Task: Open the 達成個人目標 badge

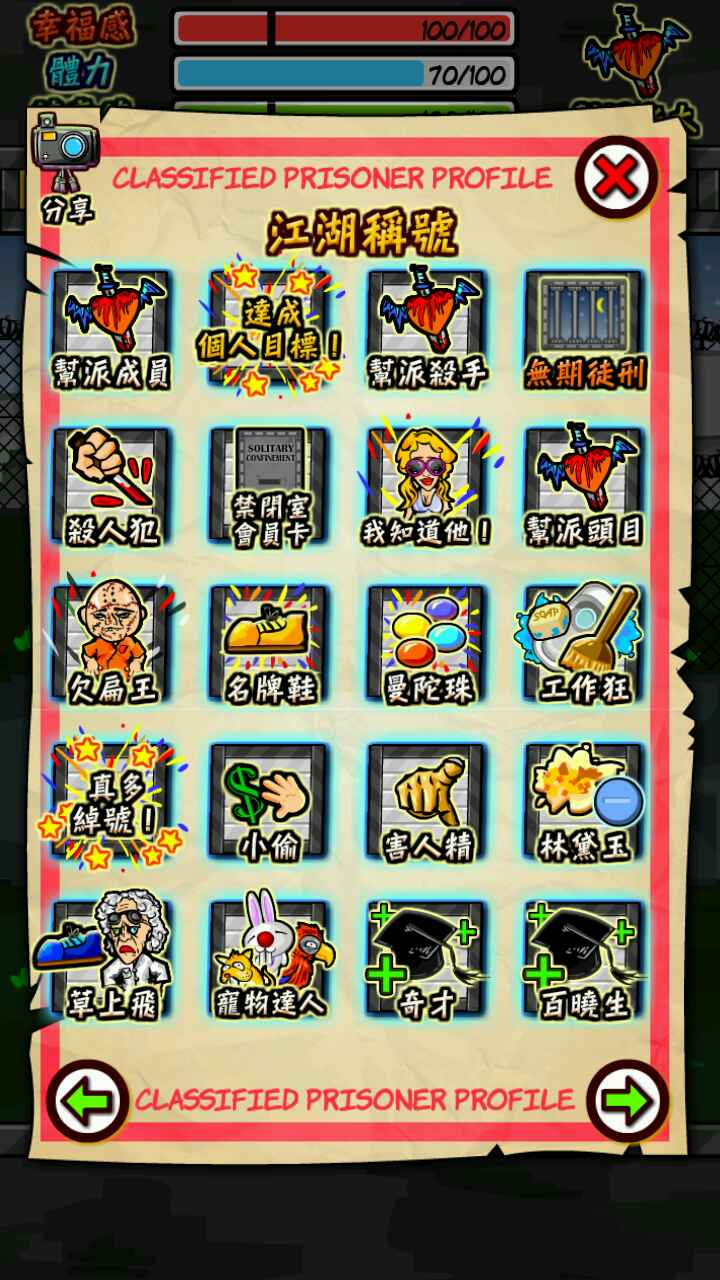Action: [269, 328]
